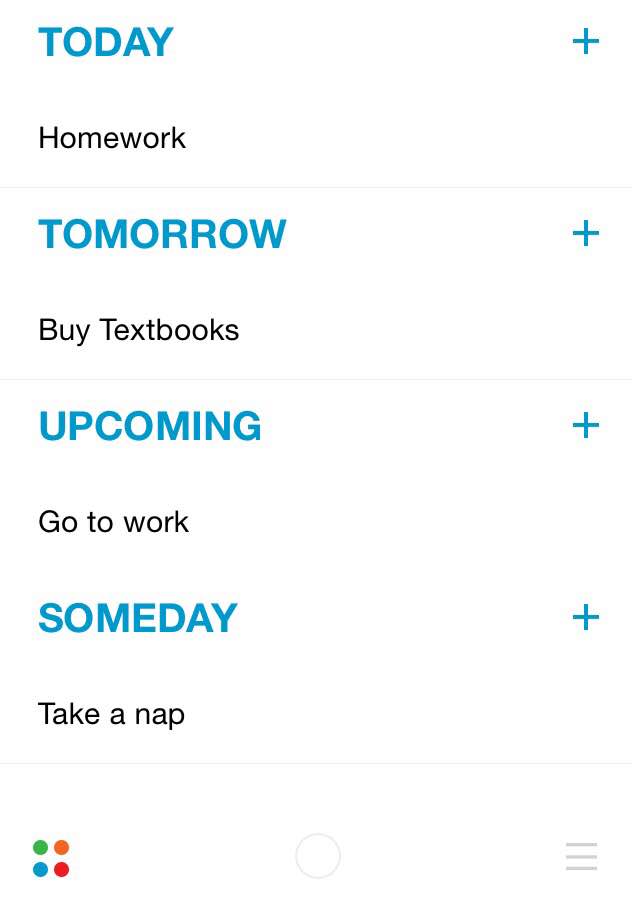This screenshot has height=916, width=632.
Task: Add a new task under Upcoming
Action: [x=585, y=426]
